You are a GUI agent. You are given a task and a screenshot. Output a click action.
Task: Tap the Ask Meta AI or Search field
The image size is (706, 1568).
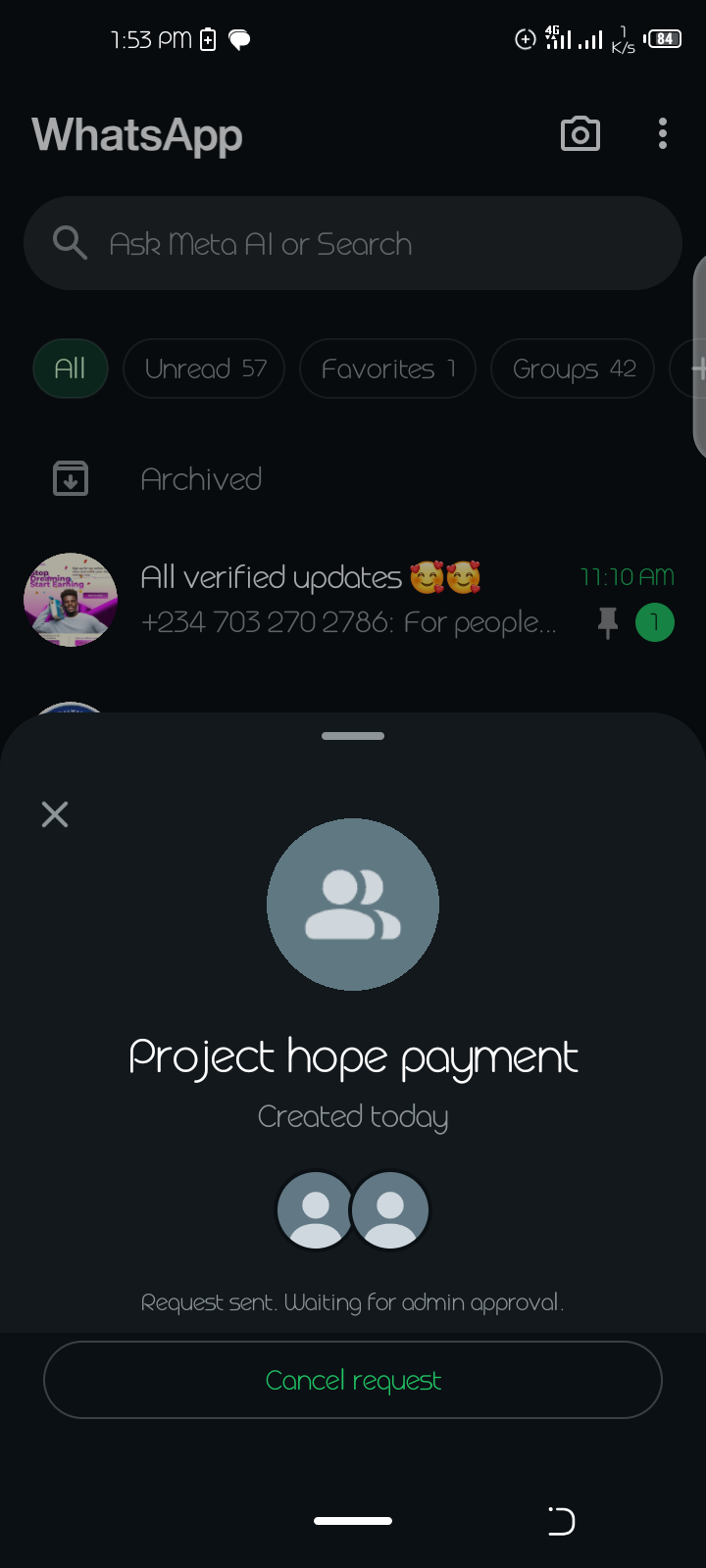tap(353, 243)
